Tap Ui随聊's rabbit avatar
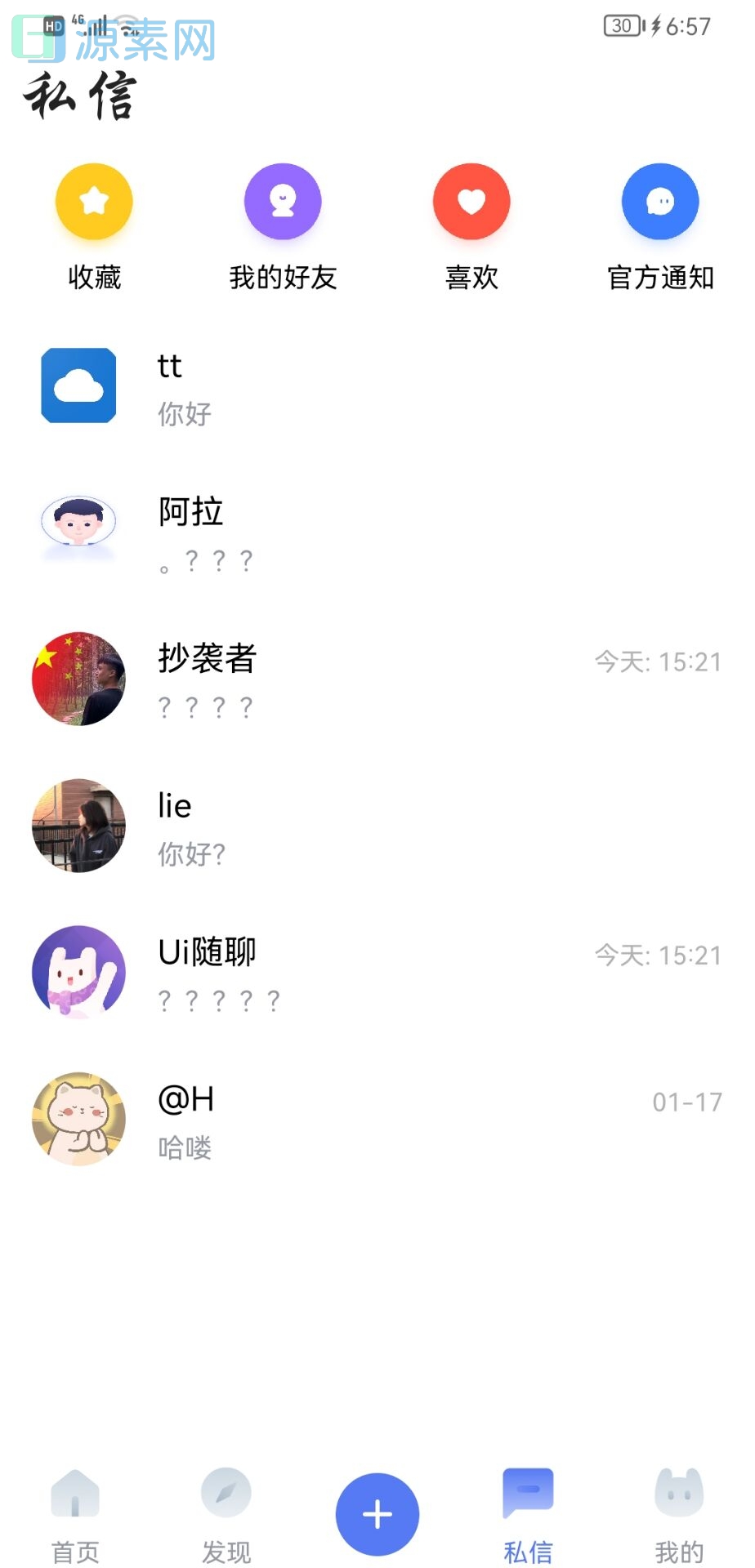The height and width of the screenshot is (1568, 755). coord(78,970)
